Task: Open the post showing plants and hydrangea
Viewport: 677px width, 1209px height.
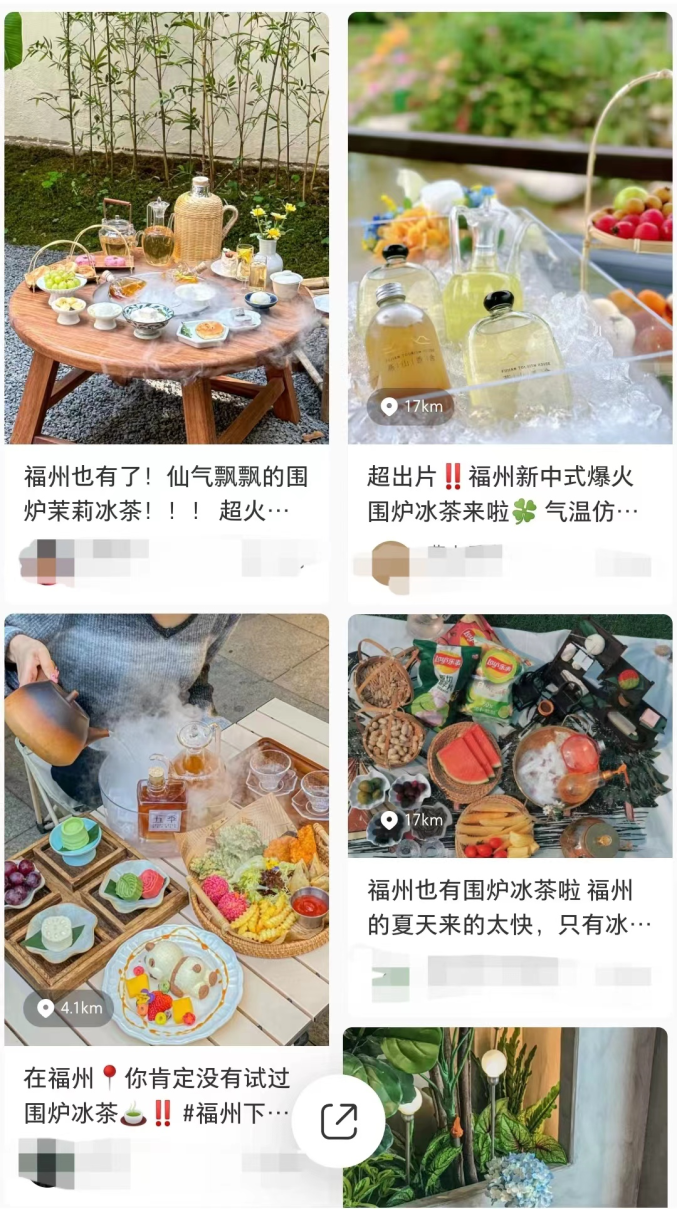Action: pos(505,1118)
